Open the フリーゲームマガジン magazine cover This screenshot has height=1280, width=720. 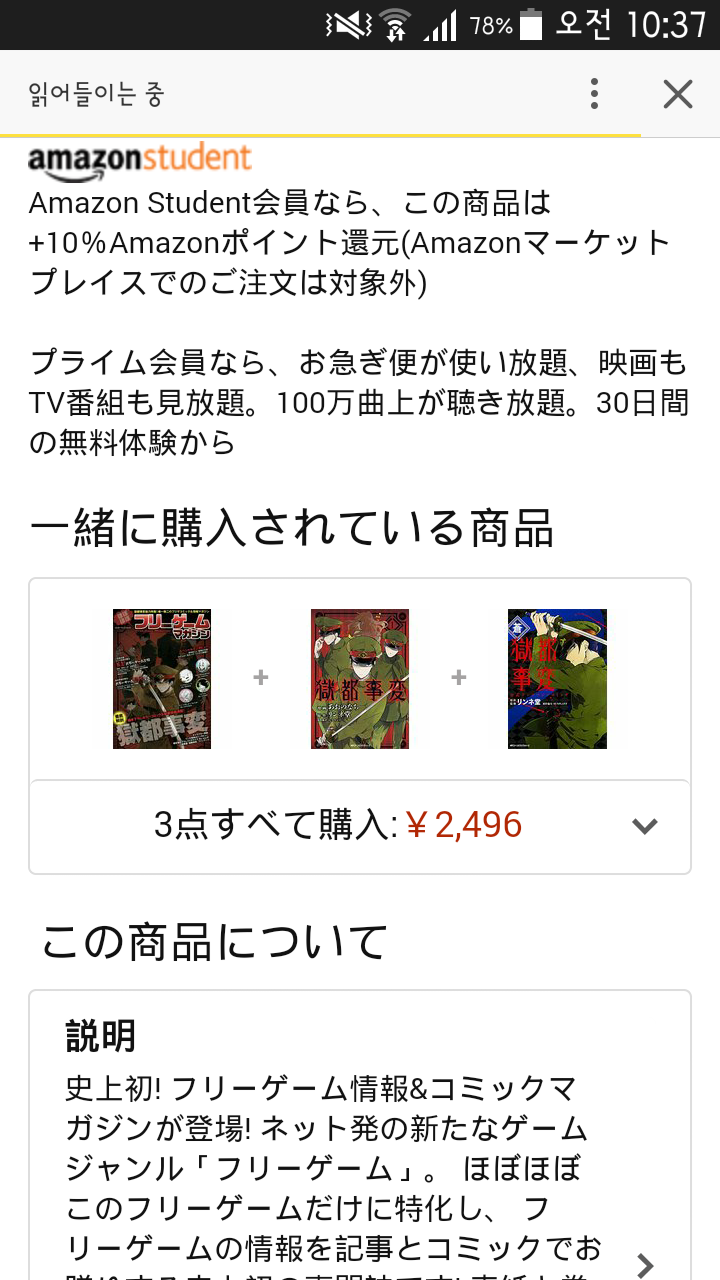162,678
